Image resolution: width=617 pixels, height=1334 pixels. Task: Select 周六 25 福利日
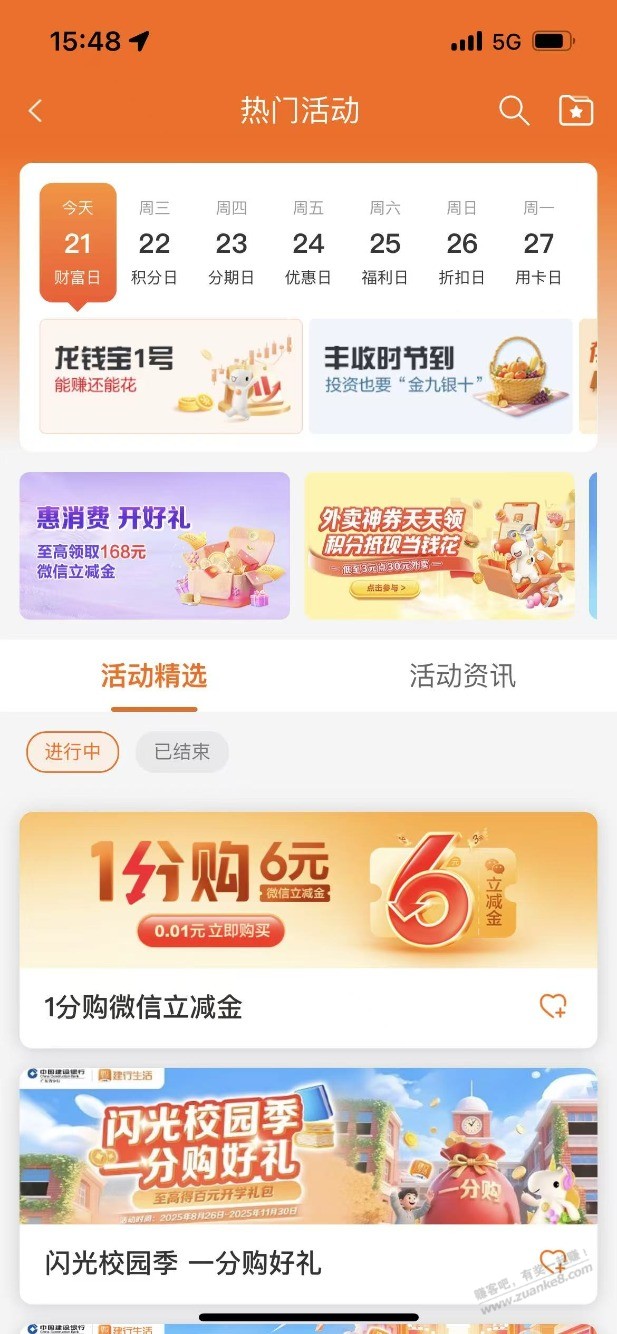(385, 243)
